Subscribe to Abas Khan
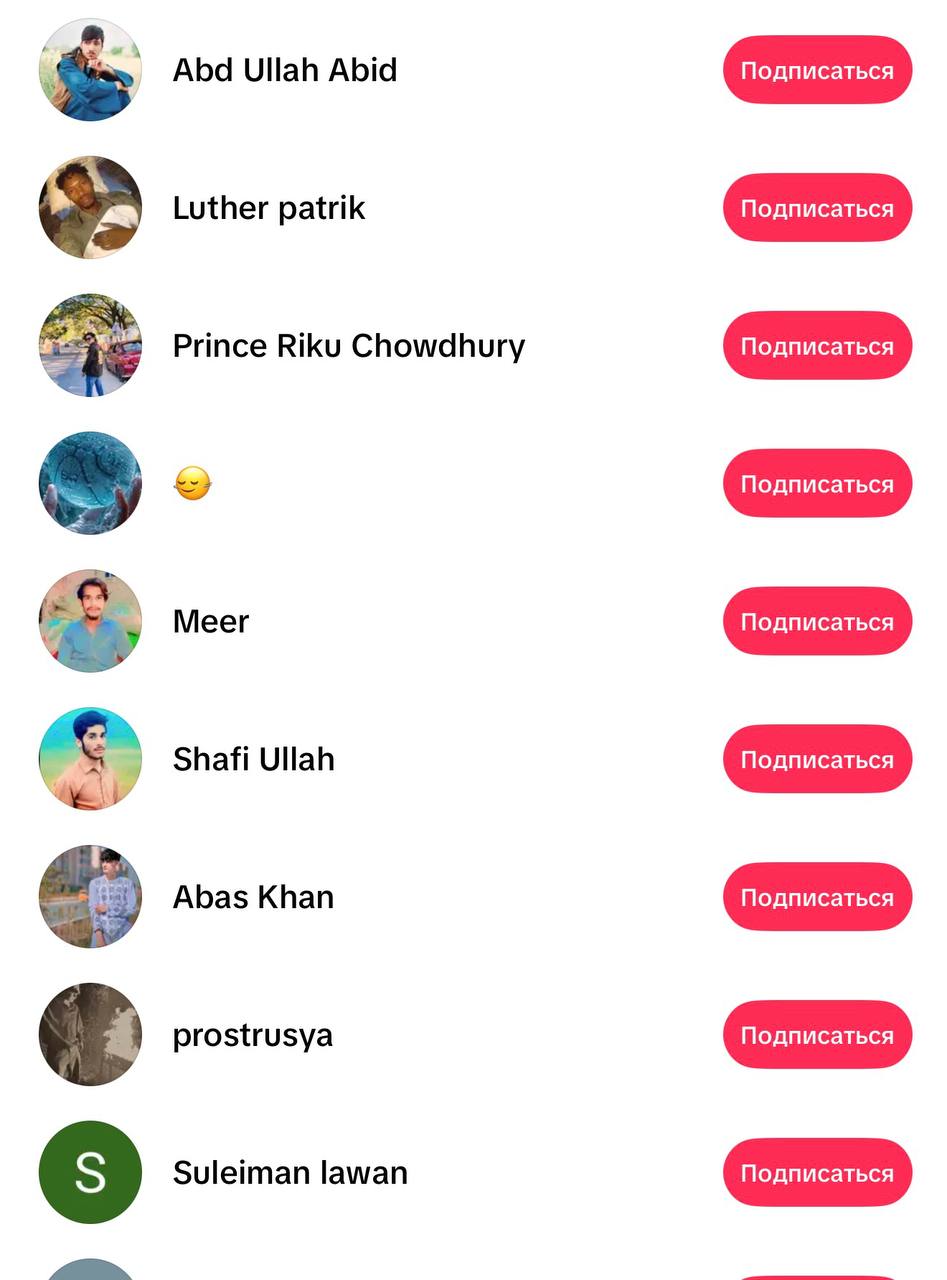This screenshot has height=1280, width=947. click(x=817, y=898)
